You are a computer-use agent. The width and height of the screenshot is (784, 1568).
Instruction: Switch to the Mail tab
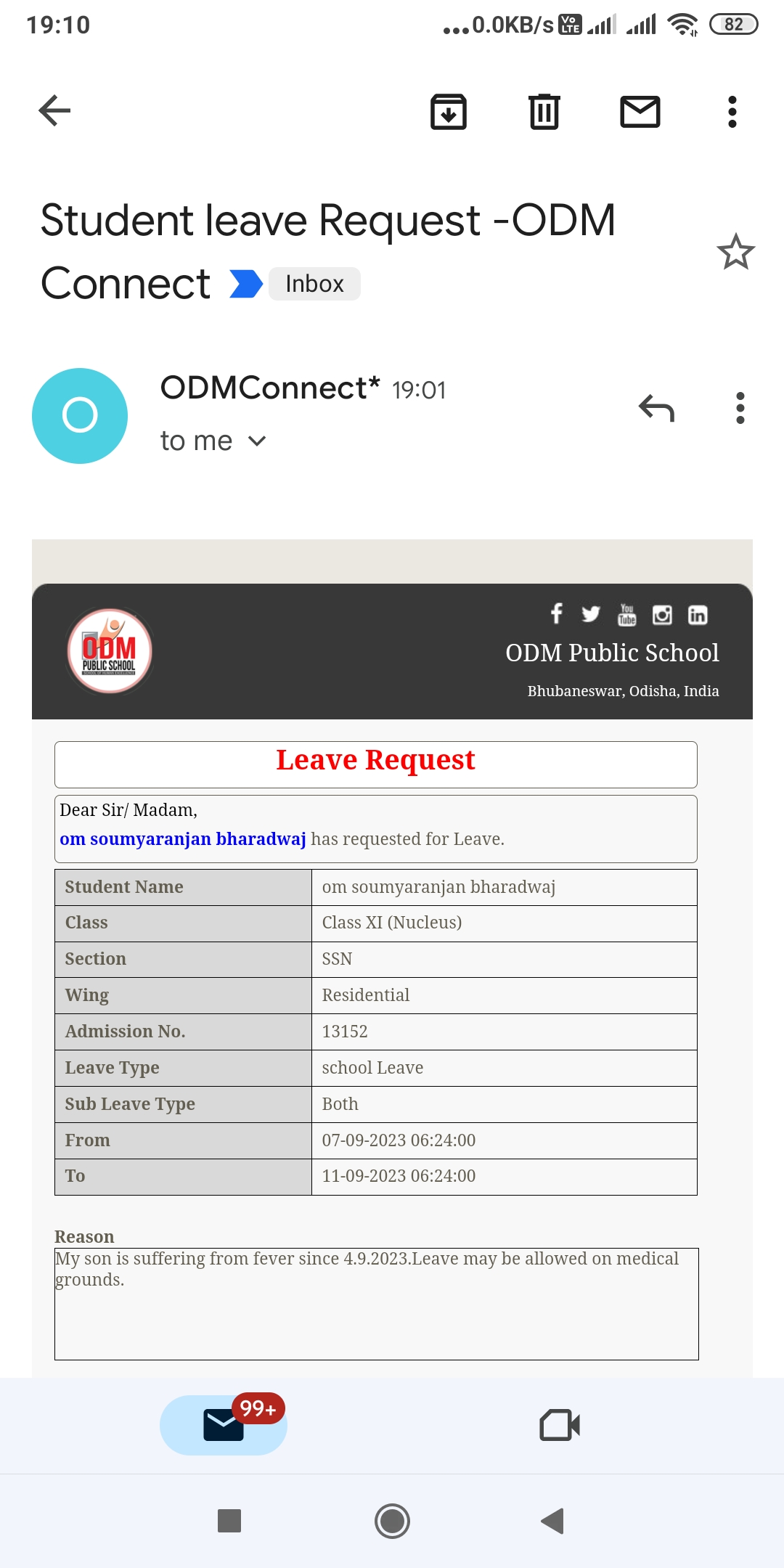pyautogui.click(x=224, y=1425)
